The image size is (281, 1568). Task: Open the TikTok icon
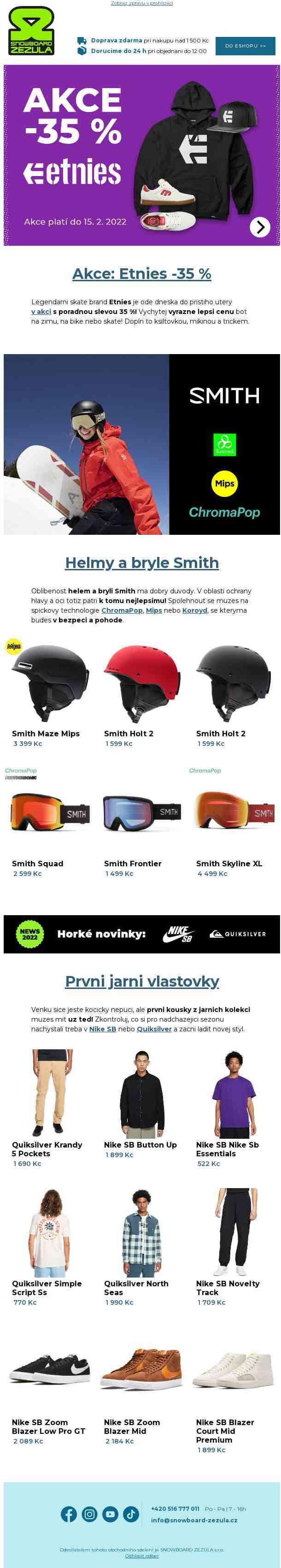tap(131, 1514)
